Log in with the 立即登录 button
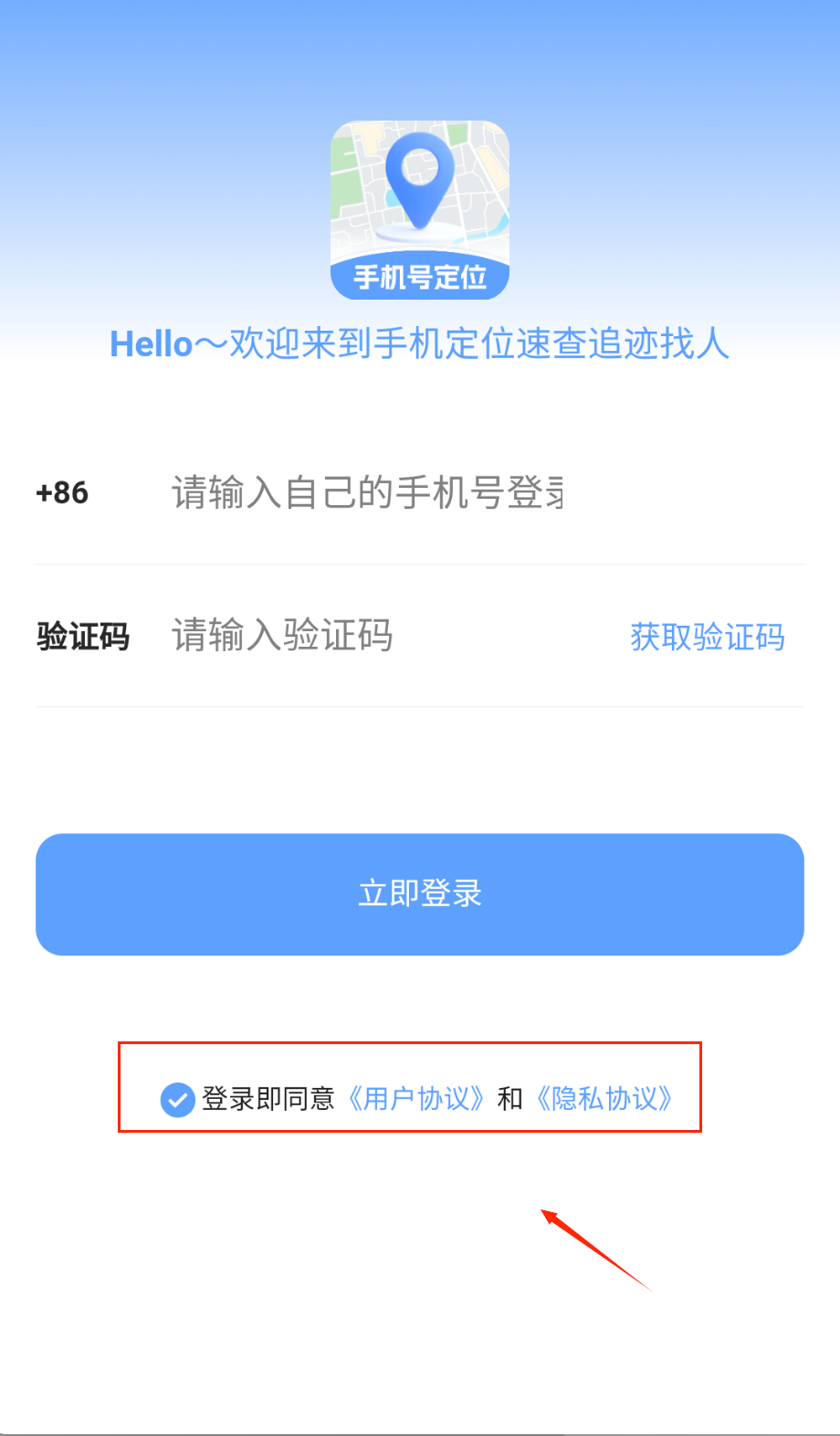The image size is (840, 1436). [420, 894]
